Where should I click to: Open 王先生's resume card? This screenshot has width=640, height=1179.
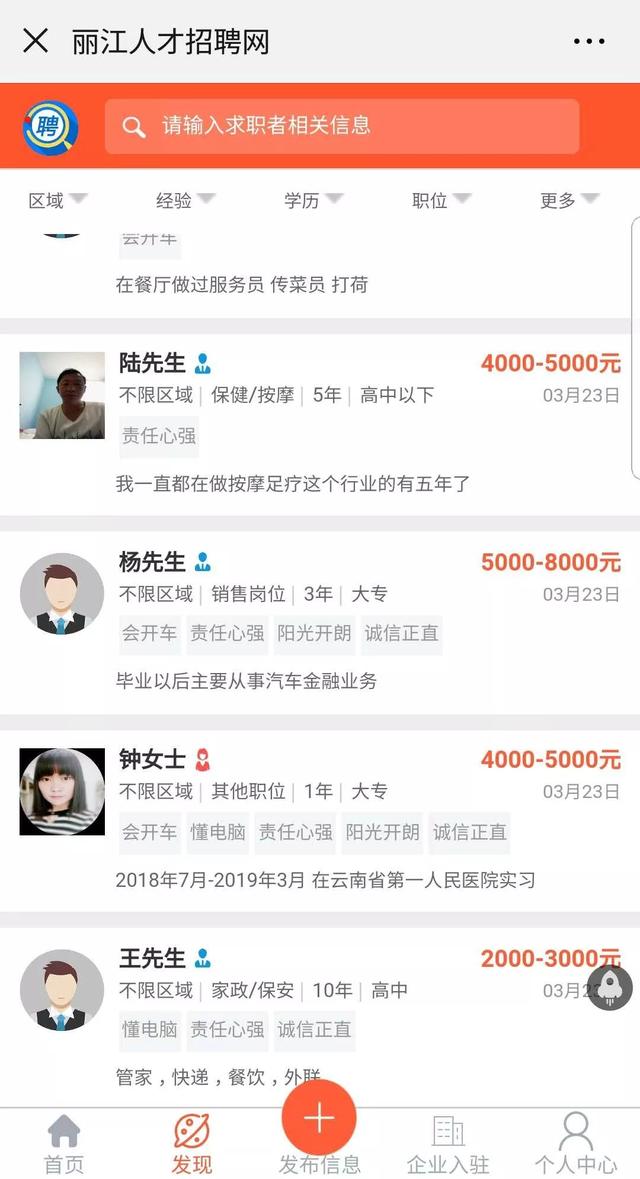click(320, 1017)
